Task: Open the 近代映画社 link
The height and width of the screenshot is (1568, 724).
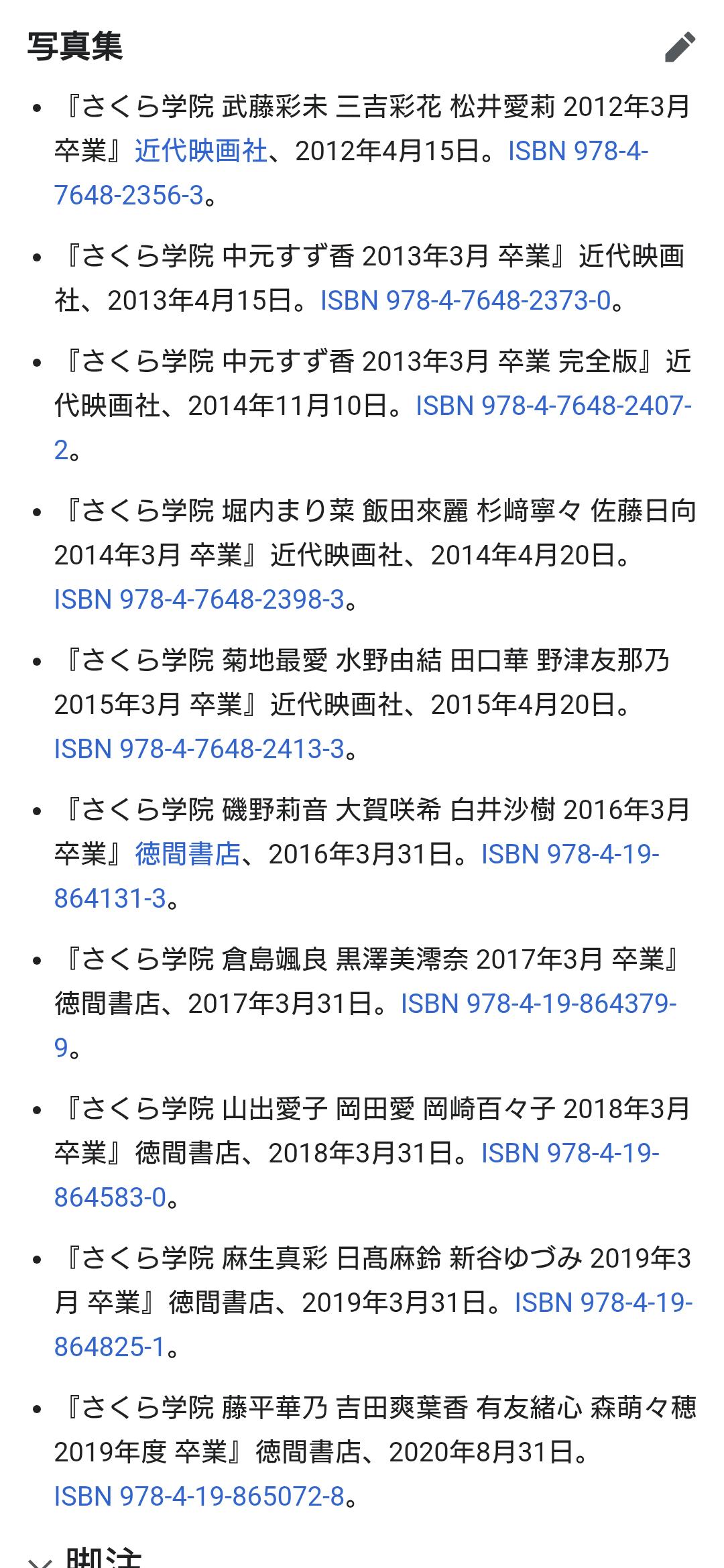Action: click(x=201, y=152)
